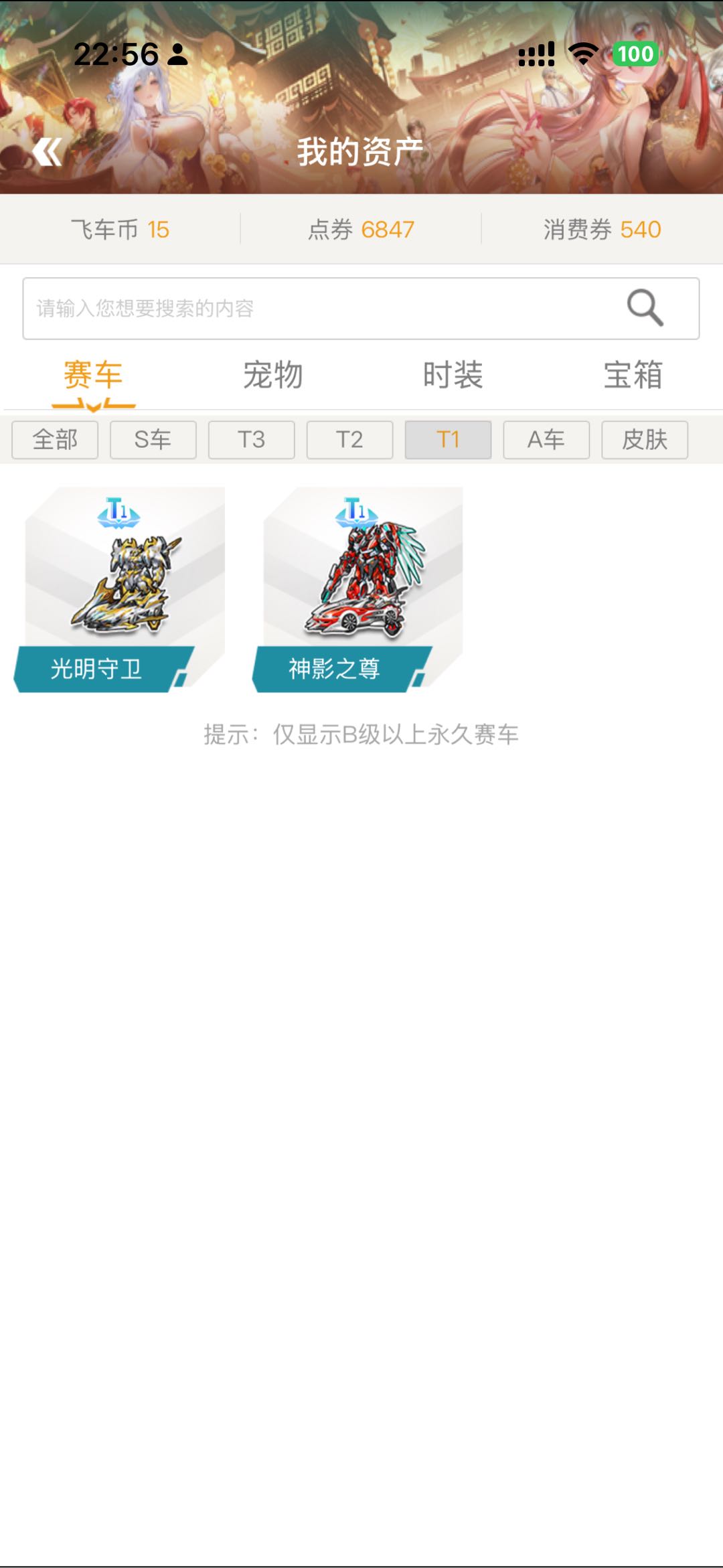Filter cars by S车
This screenshot has height=1568, width=723.
point(153,440)
